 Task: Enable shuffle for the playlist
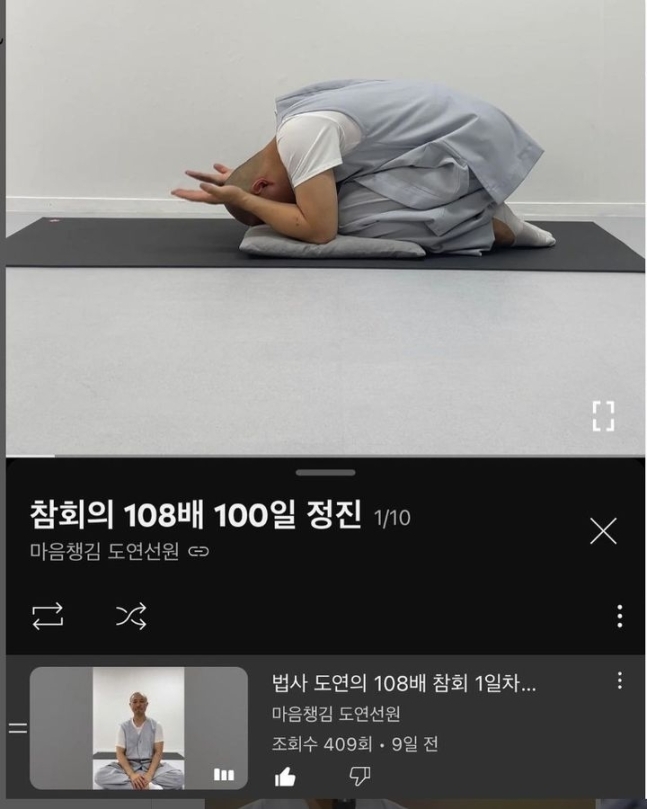[x=131, y=616]
